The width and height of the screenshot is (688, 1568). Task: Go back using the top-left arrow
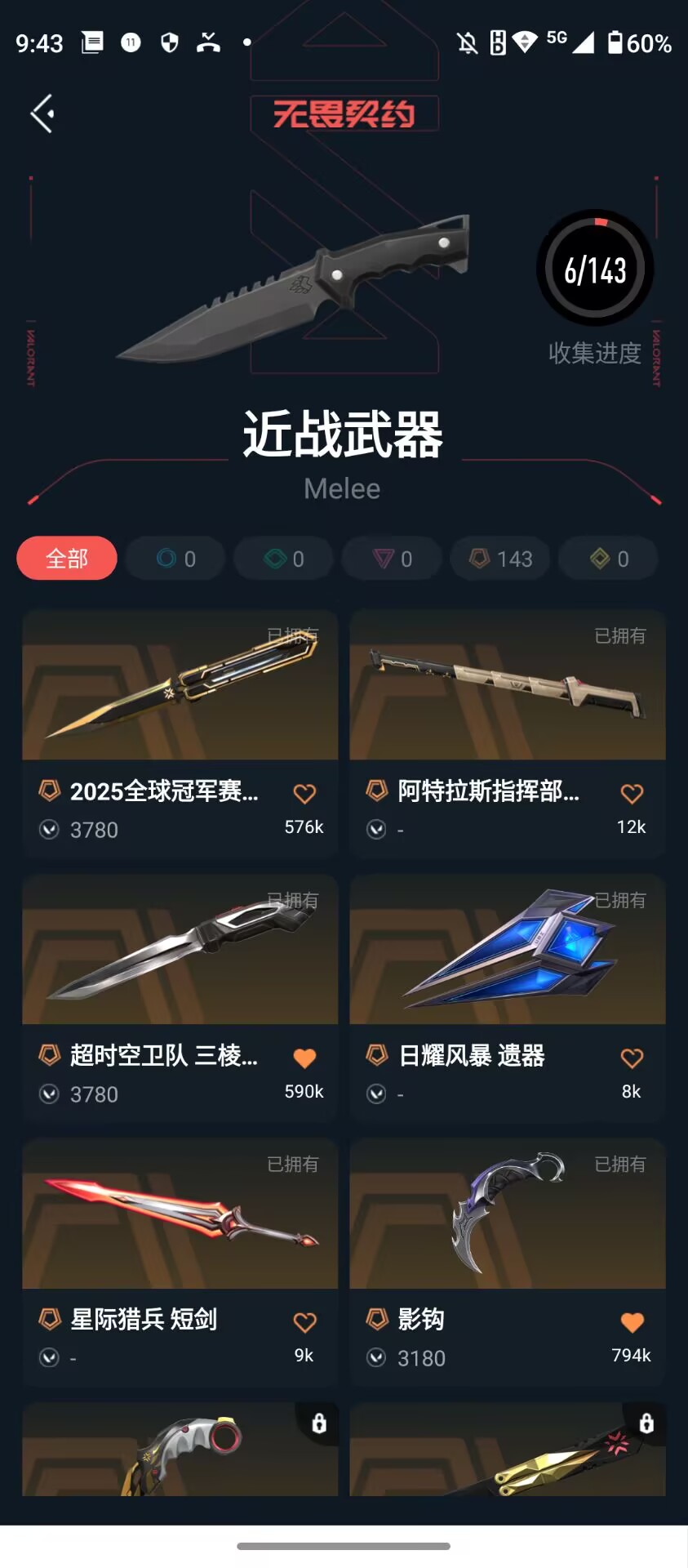[42, 114]
